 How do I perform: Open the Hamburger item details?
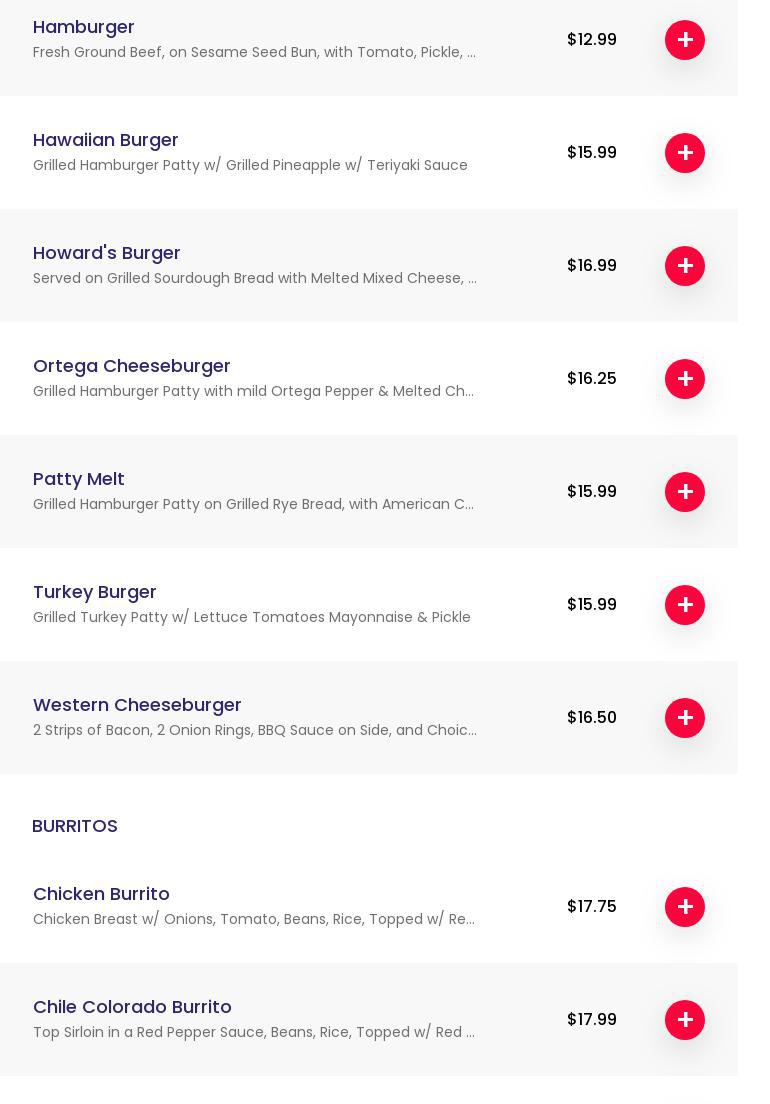(x=84, y=27)
